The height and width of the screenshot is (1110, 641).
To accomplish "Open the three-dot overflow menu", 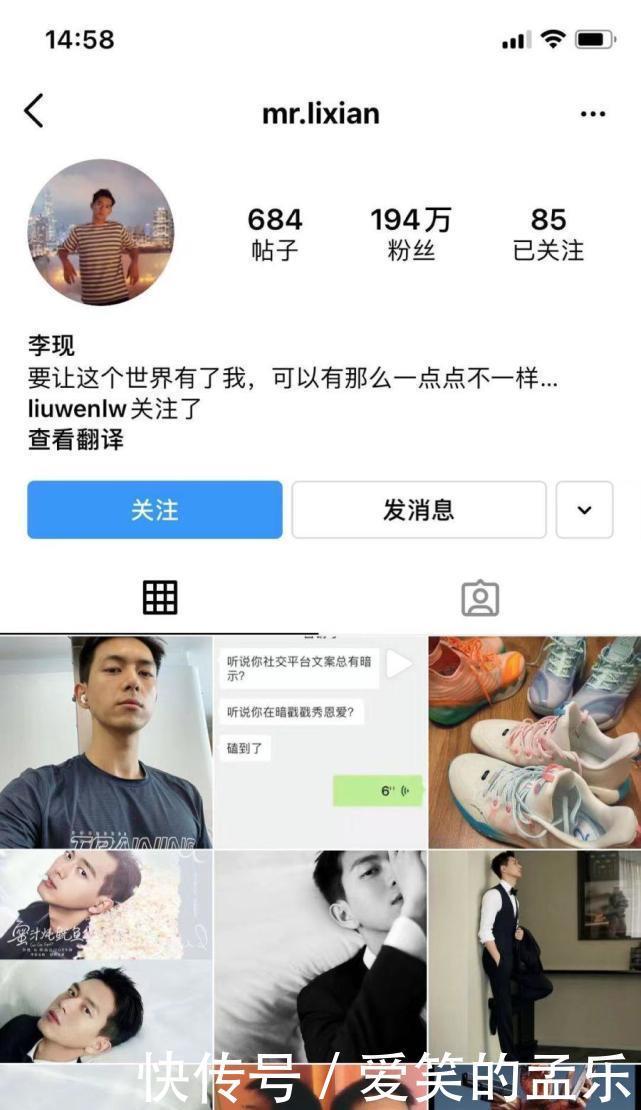I will pyautogui.click(x=593, y=114).
